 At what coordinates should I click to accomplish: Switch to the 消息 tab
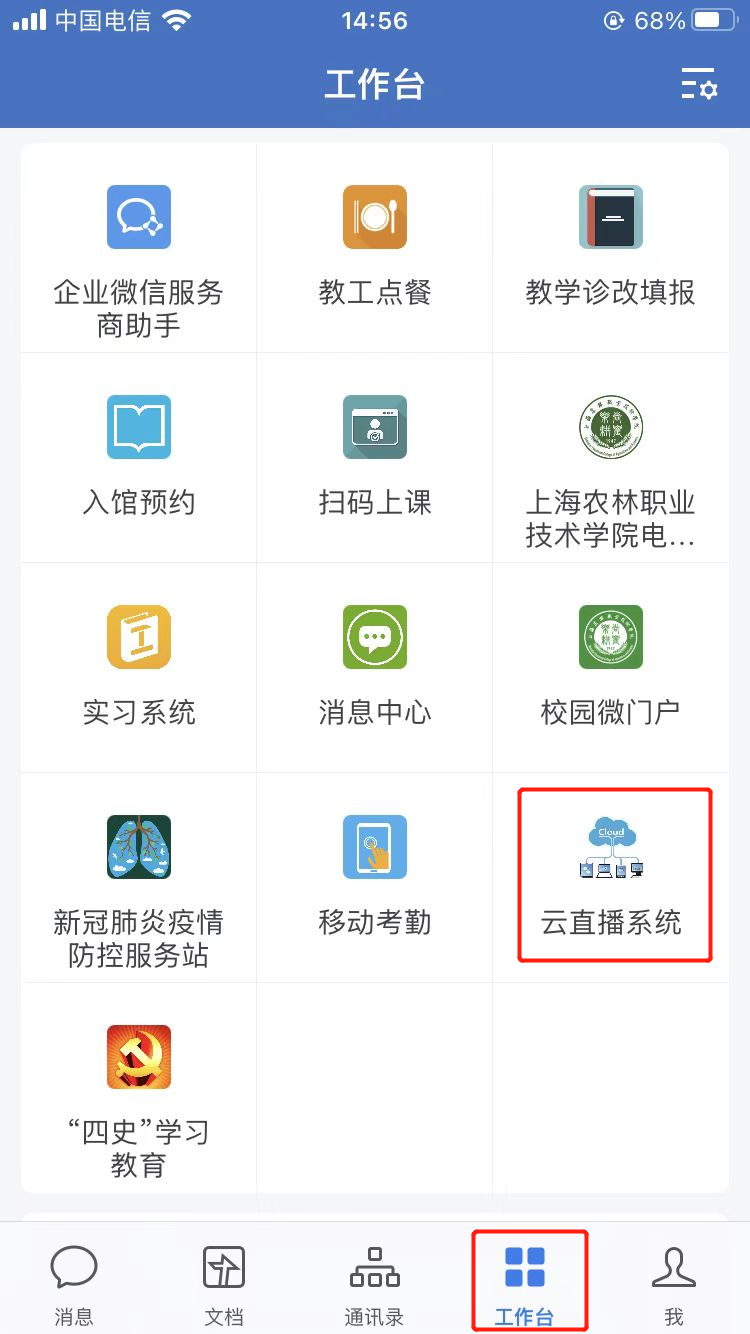coord(74,1284)
